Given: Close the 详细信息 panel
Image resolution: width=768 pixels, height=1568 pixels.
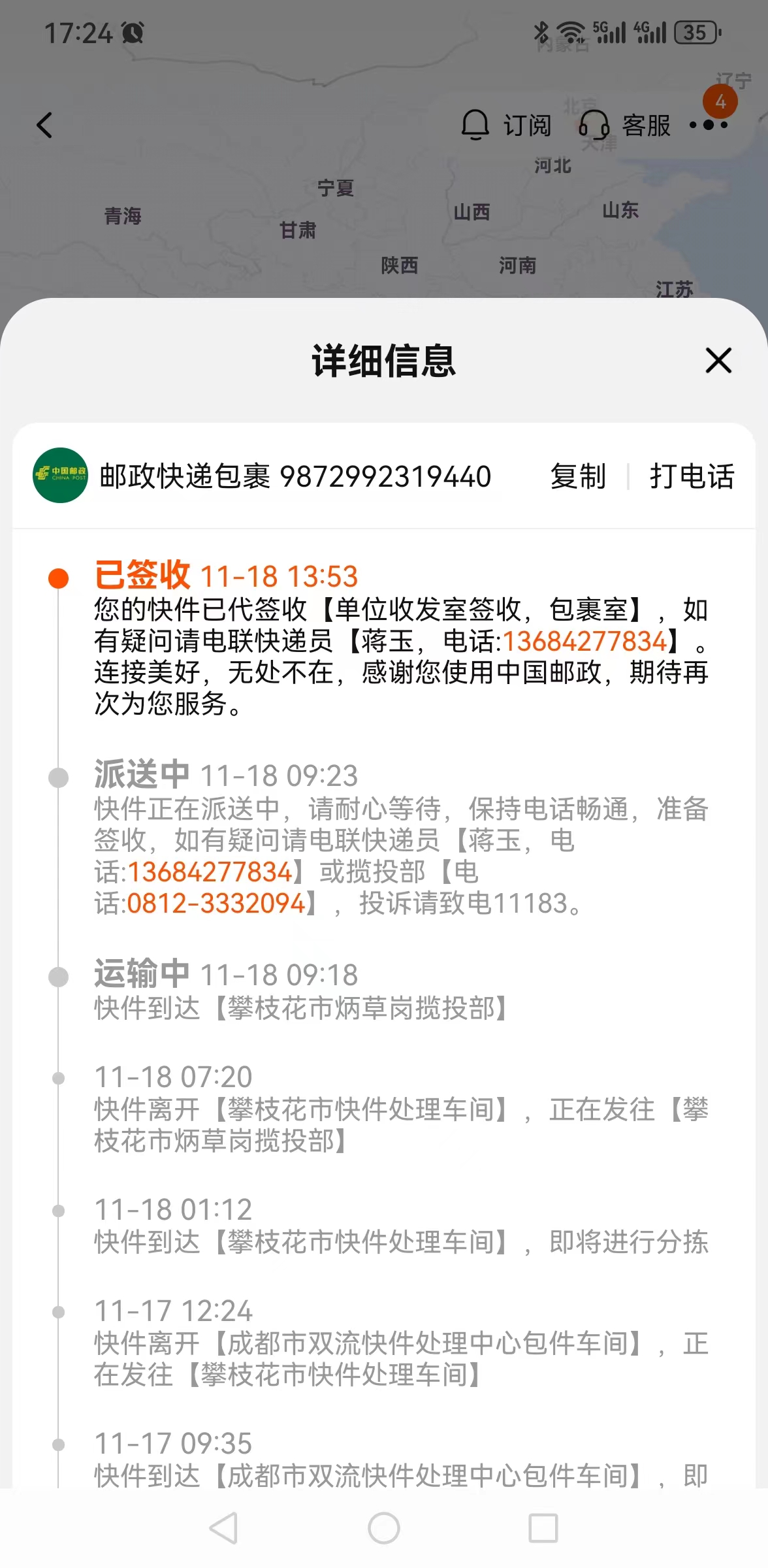Looking at the screenshot, I should tap(718, 361).
